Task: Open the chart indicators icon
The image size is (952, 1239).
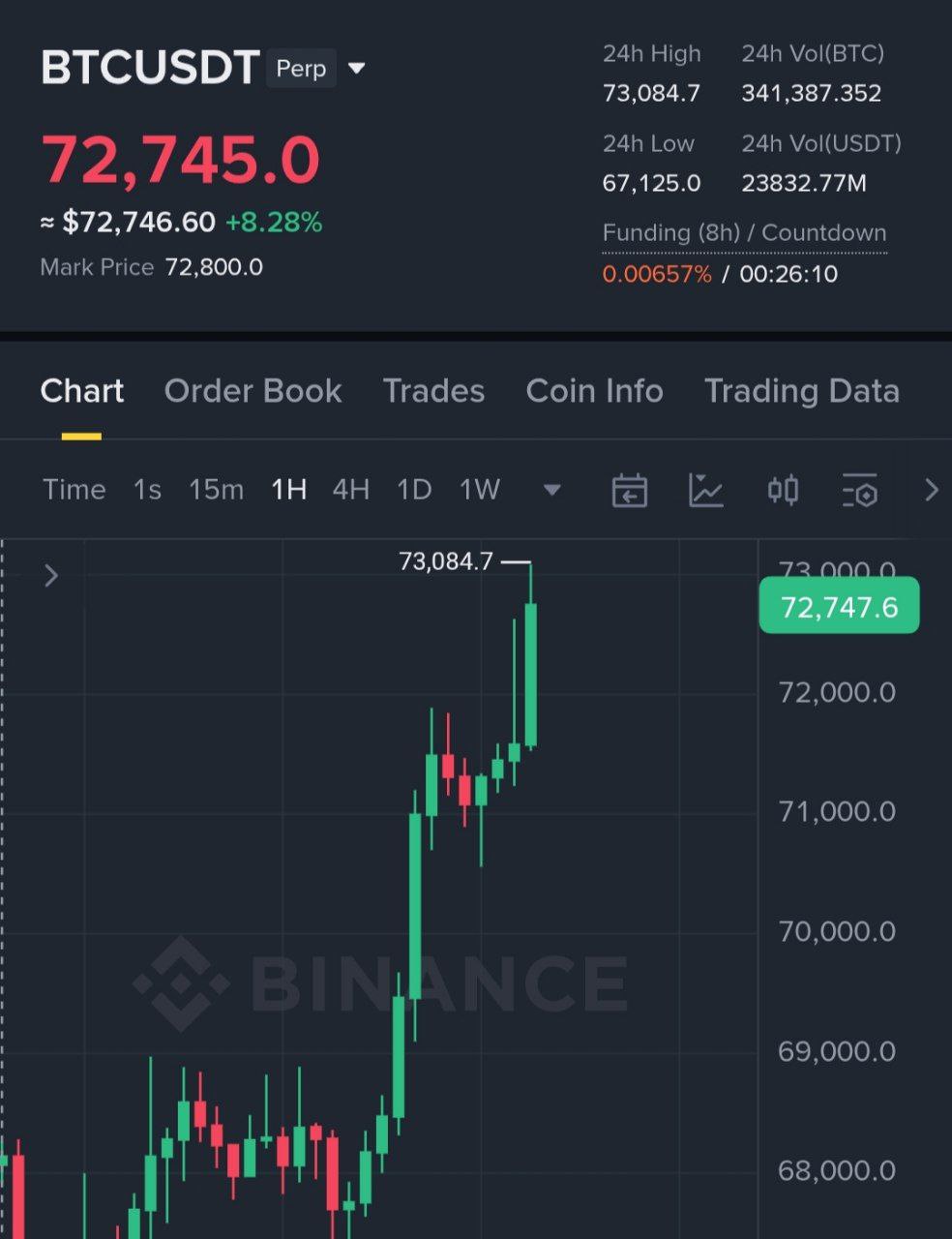Action: click(x=706, y=491)
